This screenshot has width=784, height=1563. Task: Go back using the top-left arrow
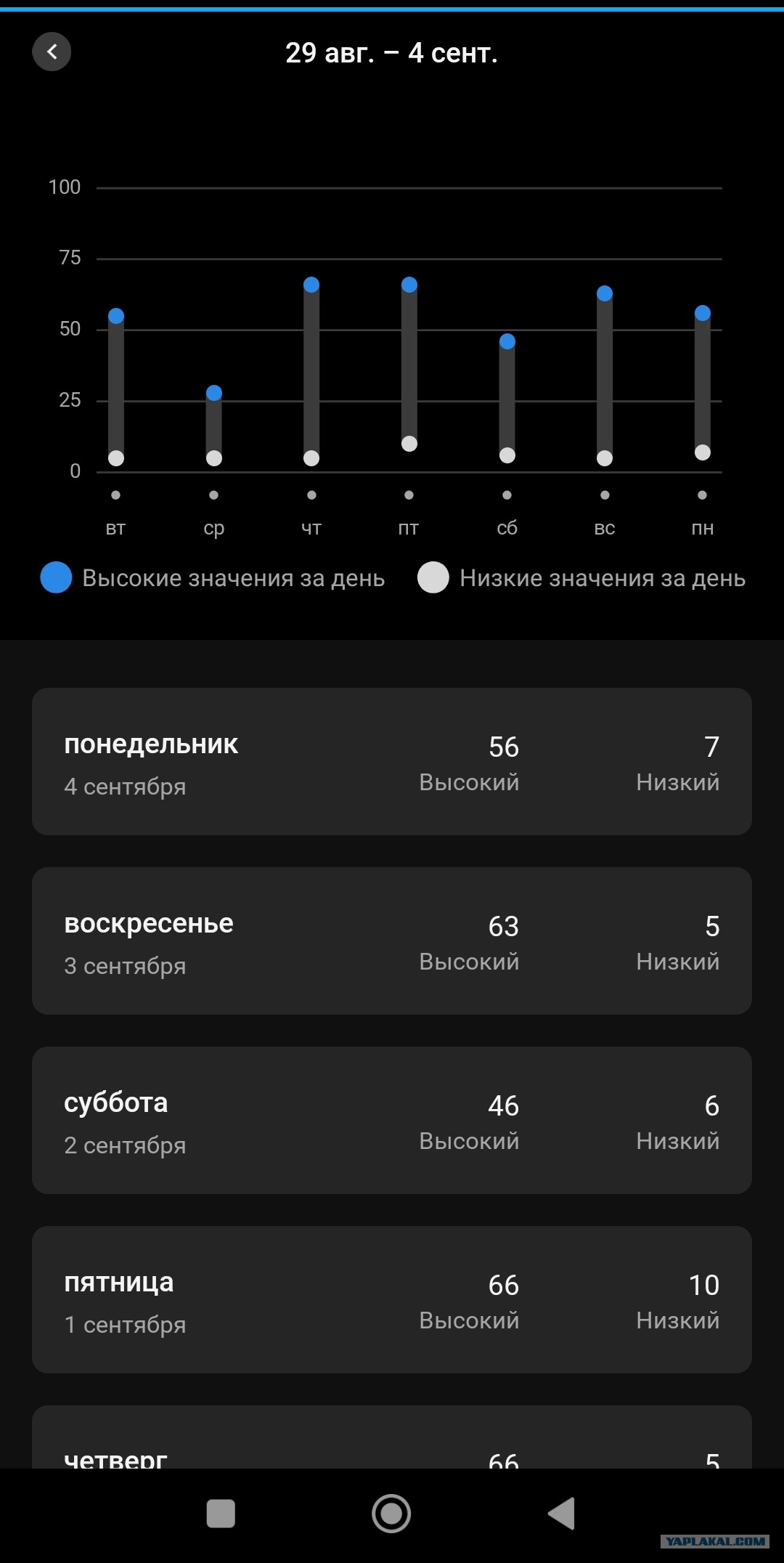point(52,52)
